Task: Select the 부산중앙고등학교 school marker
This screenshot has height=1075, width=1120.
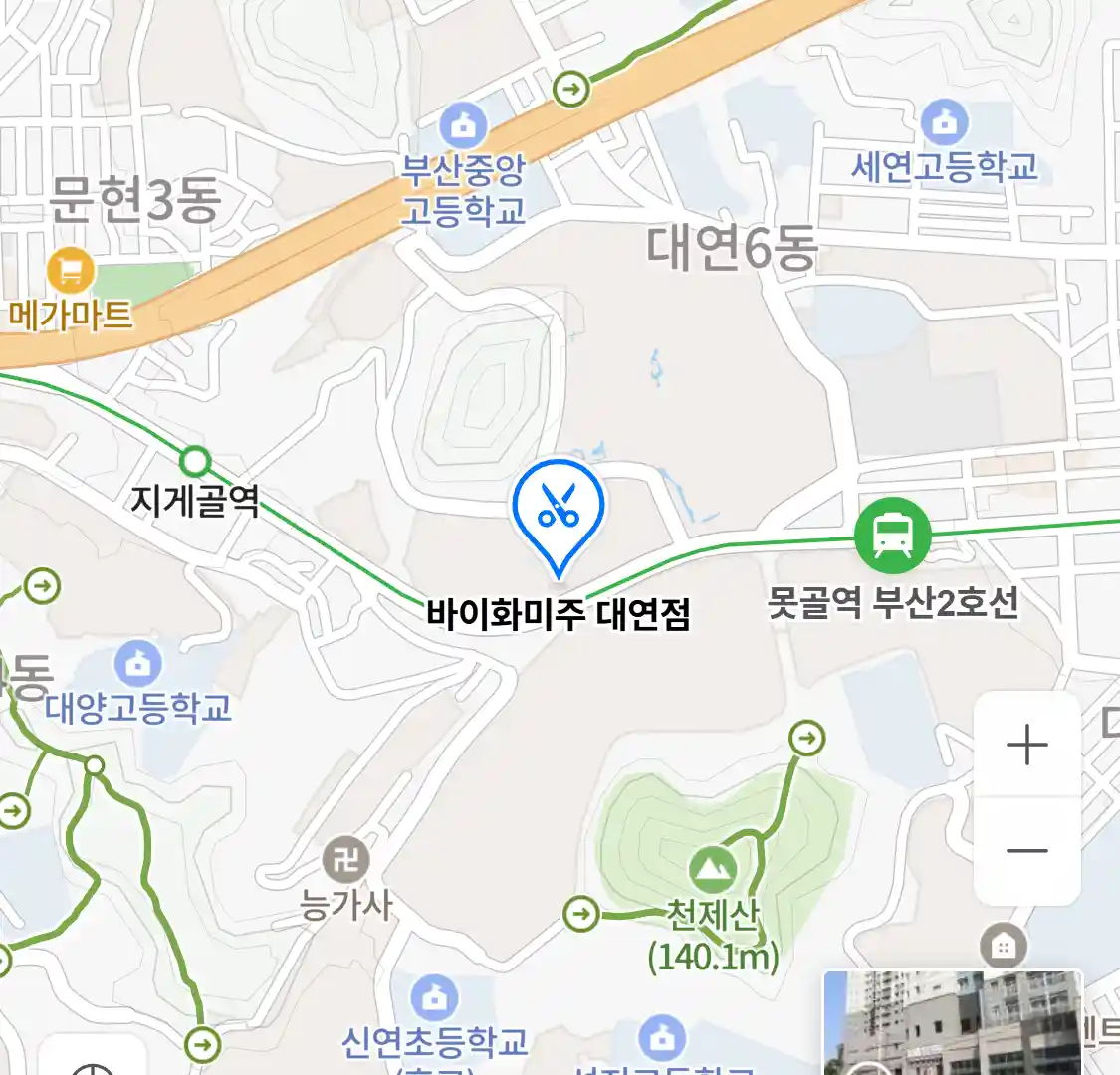Action: click(x=463, y=125)
